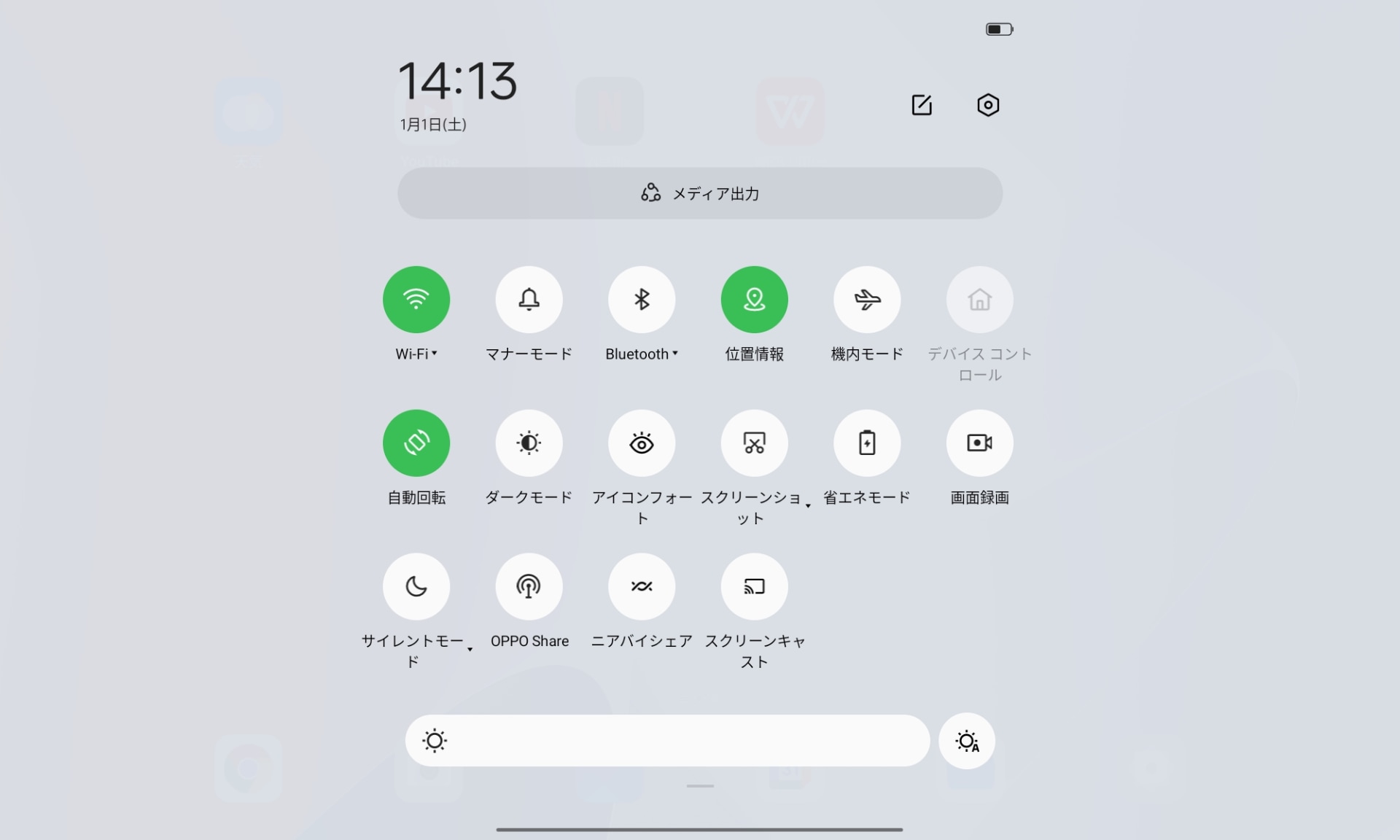Turn on the Bluetooth tile
The image size is (1400, 840).
pyautogui.click(x=642, y=300)
